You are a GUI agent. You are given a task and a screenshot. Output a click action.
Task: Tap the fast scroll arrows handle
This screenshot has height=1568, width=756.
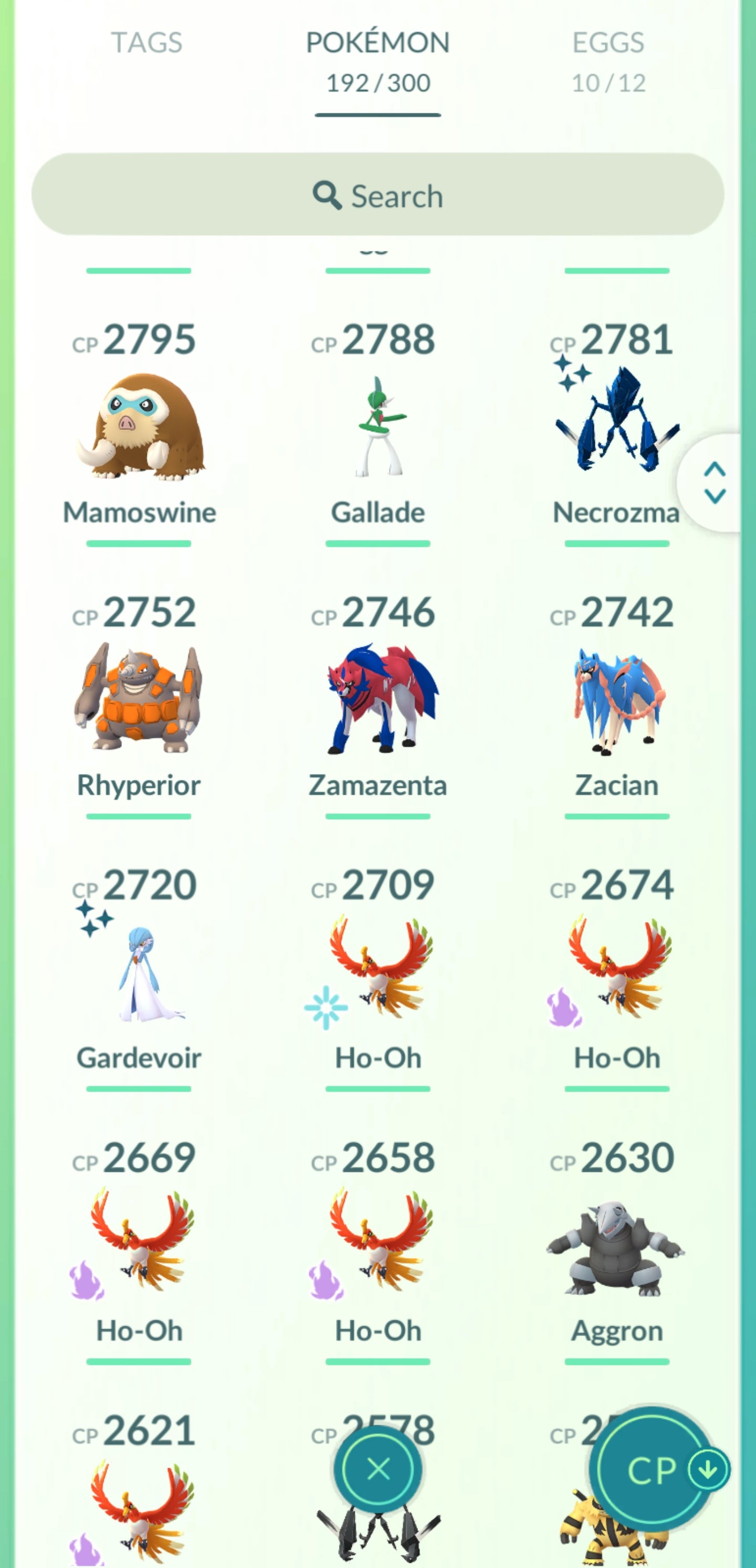pos(714,483)
